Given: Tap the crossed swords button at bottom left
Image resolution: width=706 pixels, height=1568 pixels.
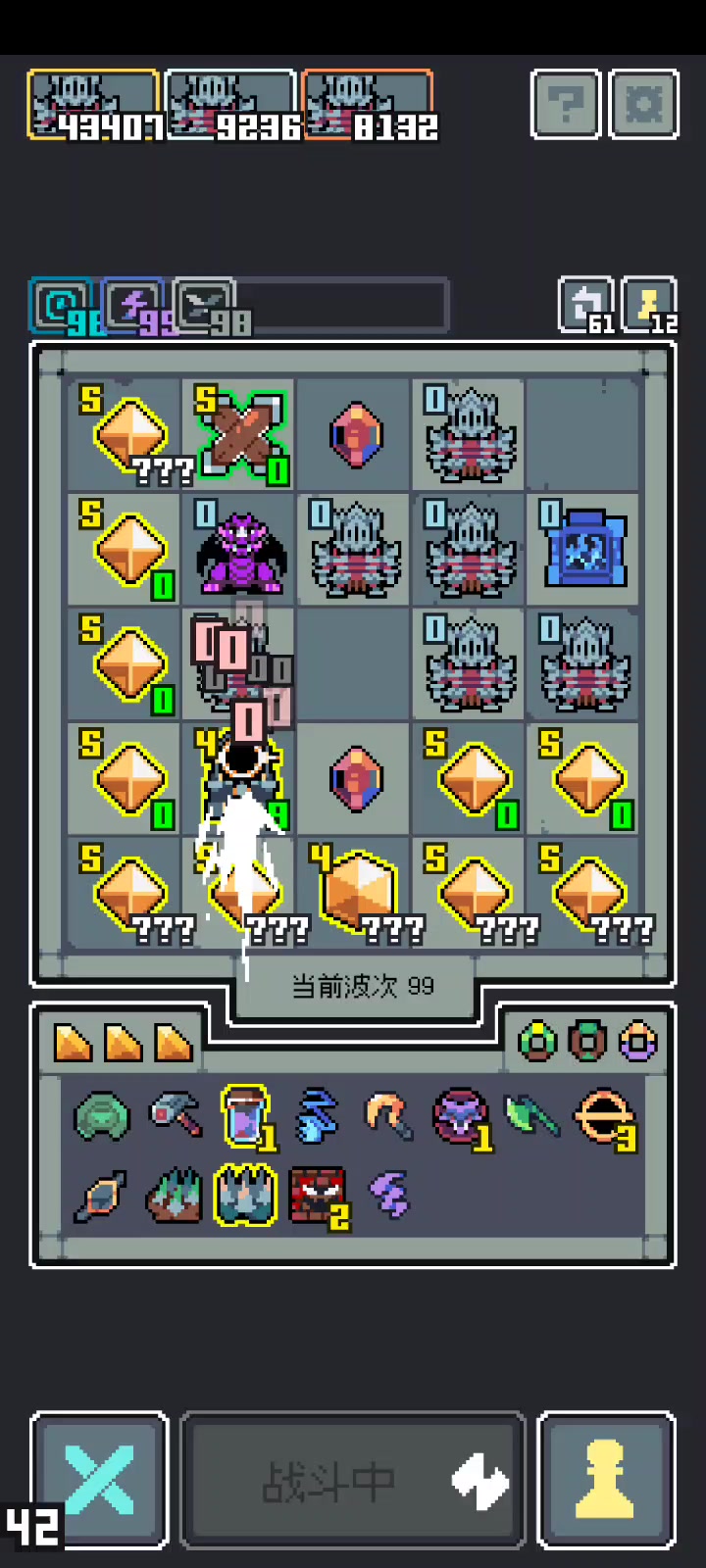Looking at the screenshot, I should click(99, 1480).
